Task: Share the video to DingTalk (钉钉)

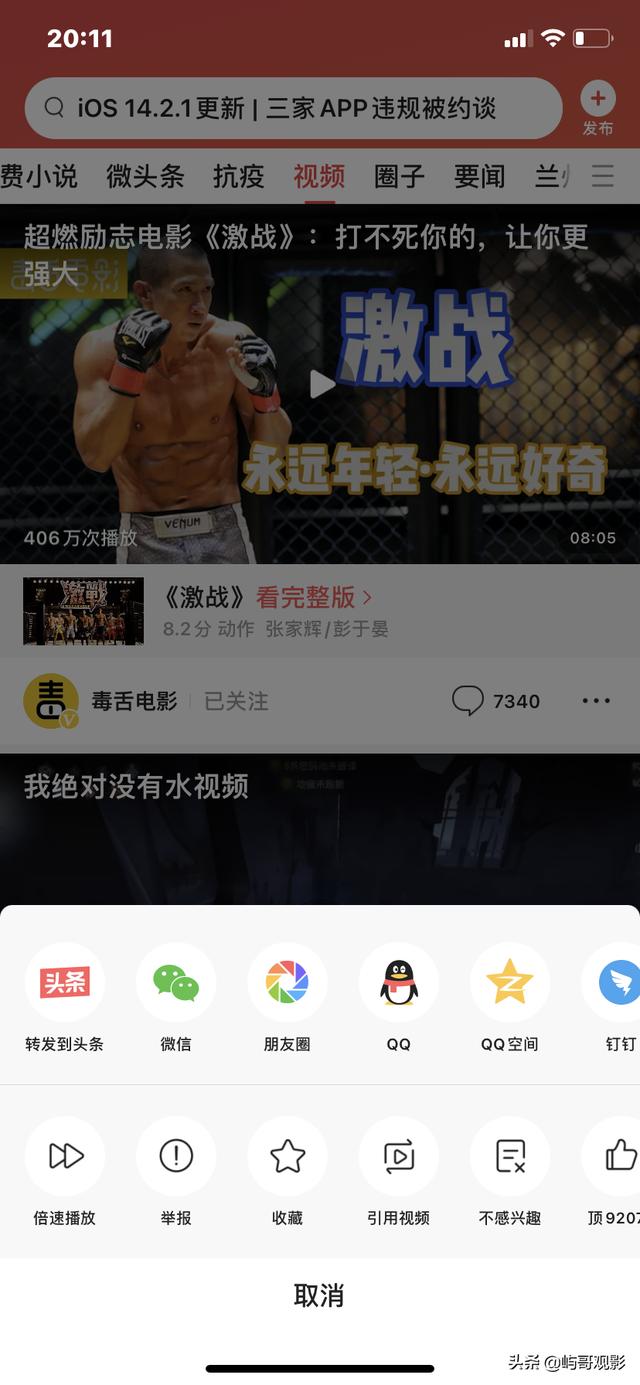Action: click(618, 983)
